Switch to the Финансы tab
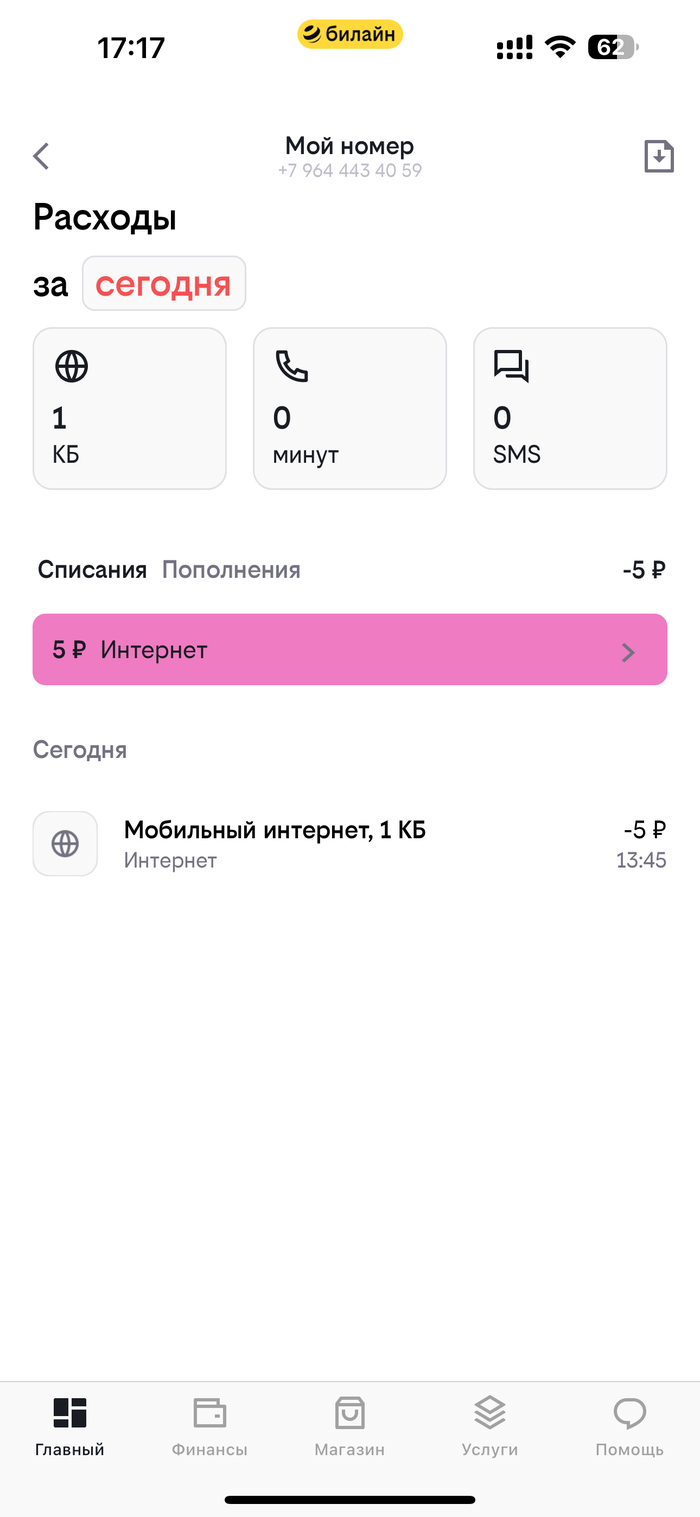The image size is (700, 1517). (x=209, y=1427)
